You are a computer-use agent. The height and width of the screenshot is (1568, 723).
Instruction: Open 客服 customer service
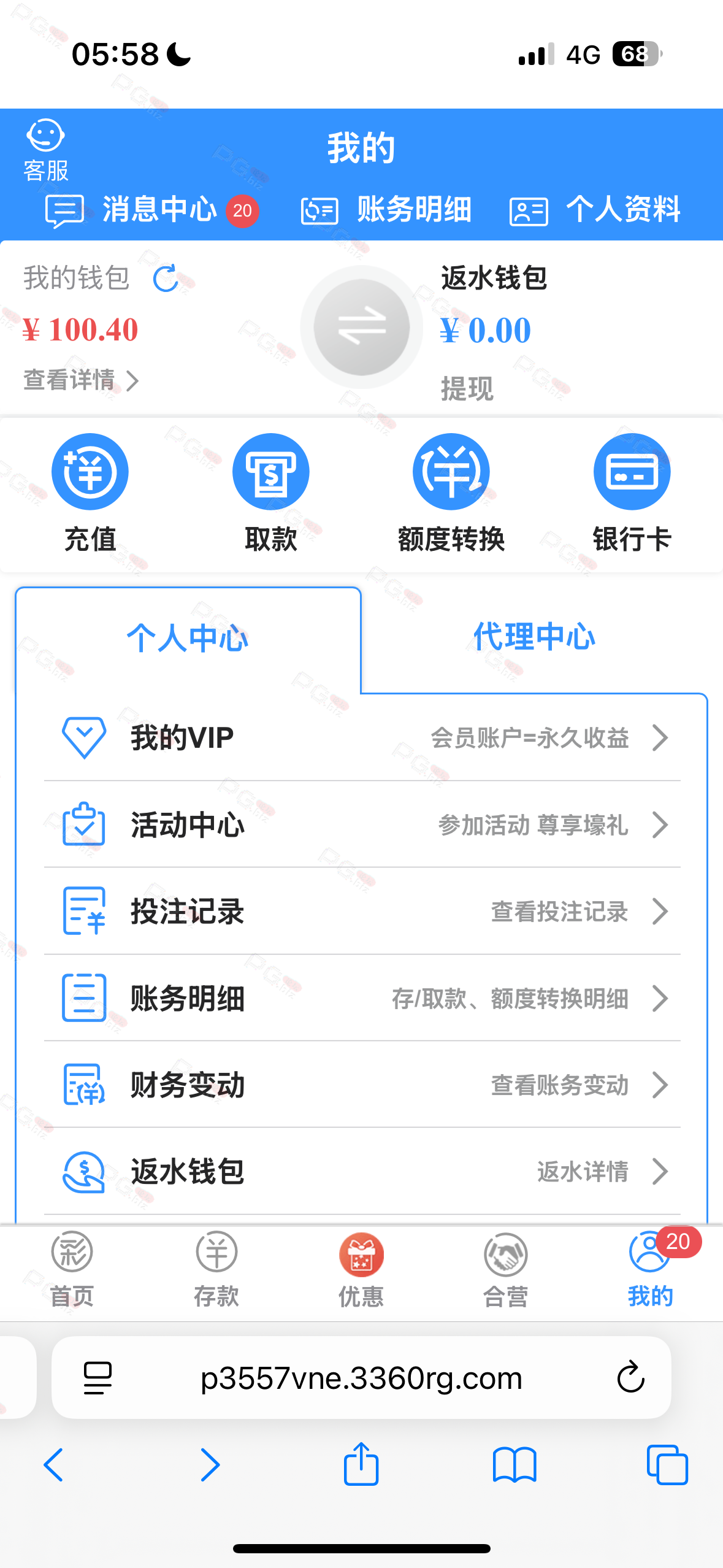pos(46,150)
